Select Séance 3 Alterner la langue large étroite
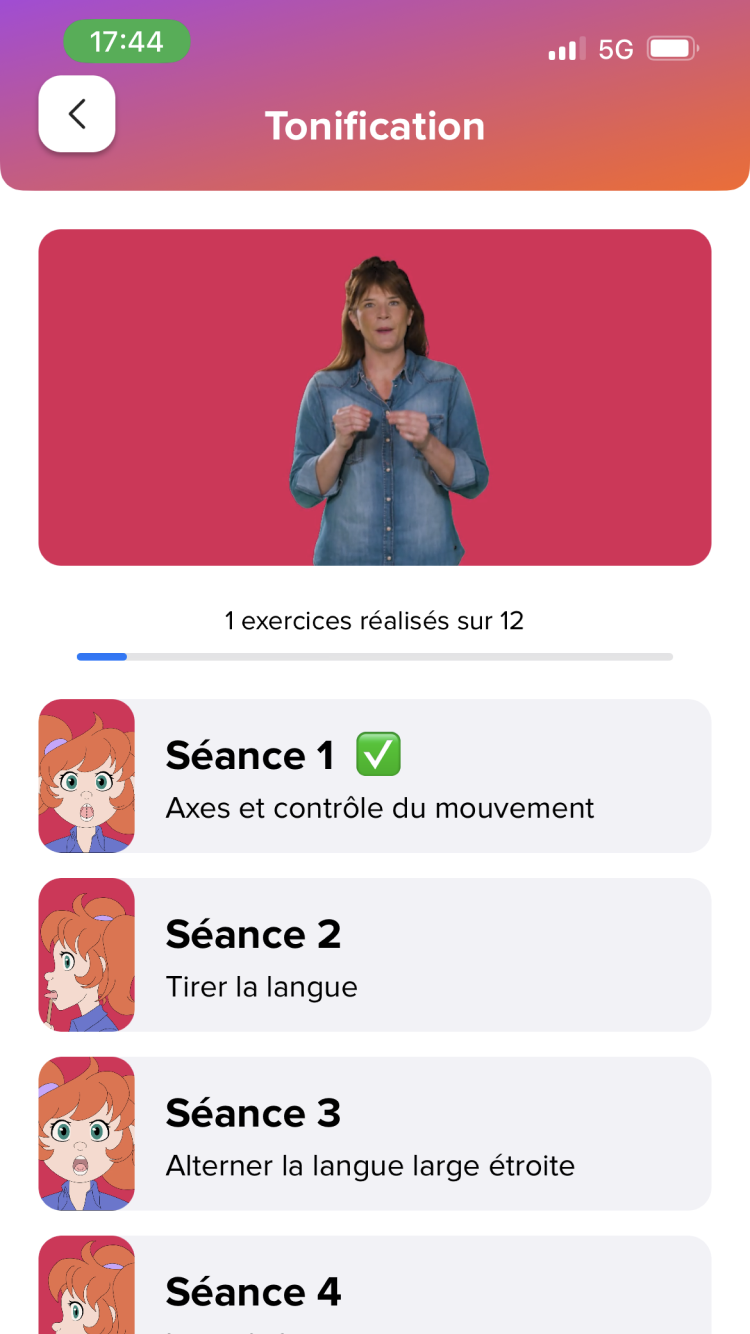Image resolution: width=750 pixels, height=1334 pixels. click(x=375, y=1134)
